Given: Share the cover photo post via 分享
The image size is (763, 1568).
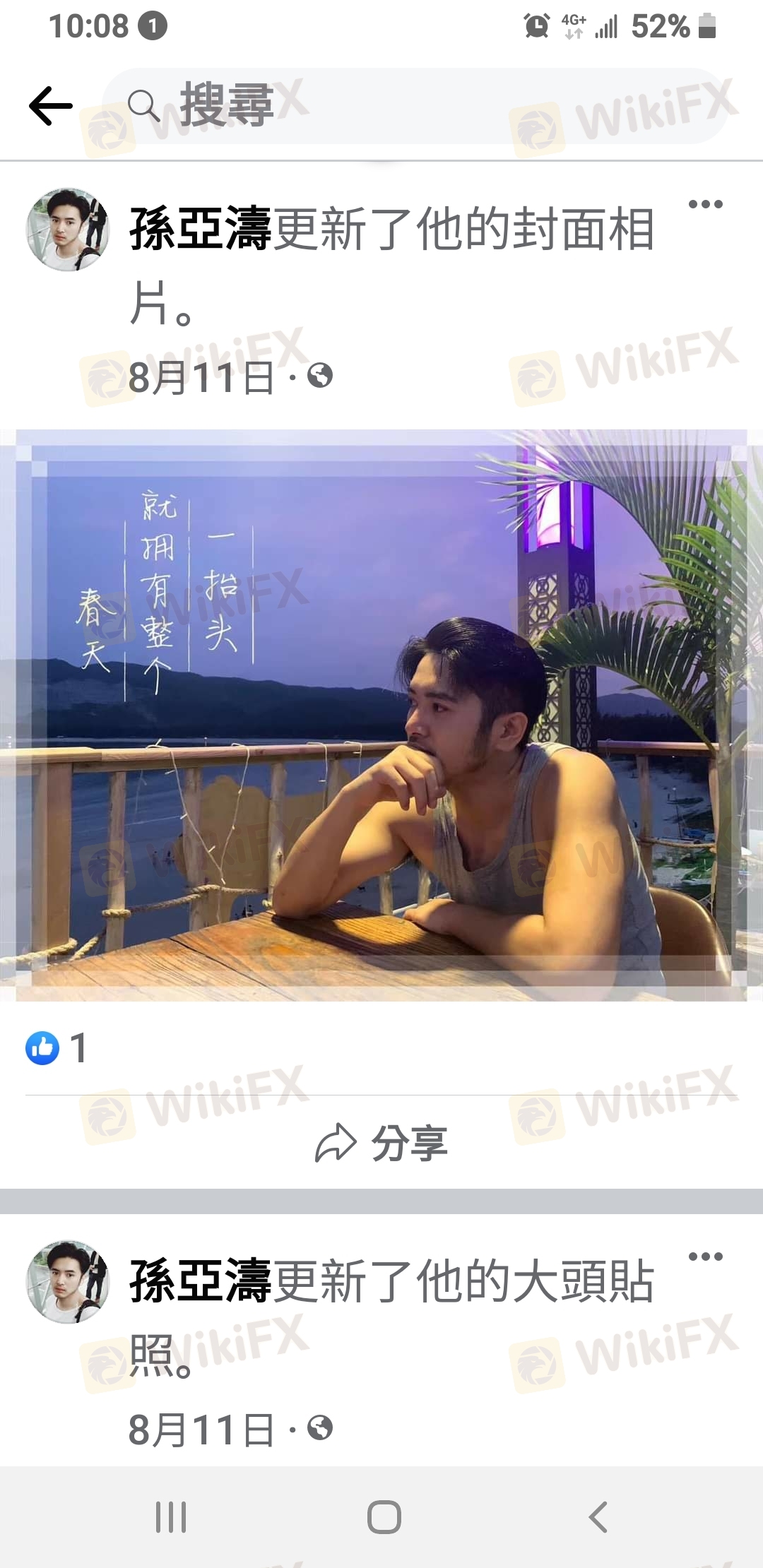Looking at the screenshot, I should tap(381, 1143).
